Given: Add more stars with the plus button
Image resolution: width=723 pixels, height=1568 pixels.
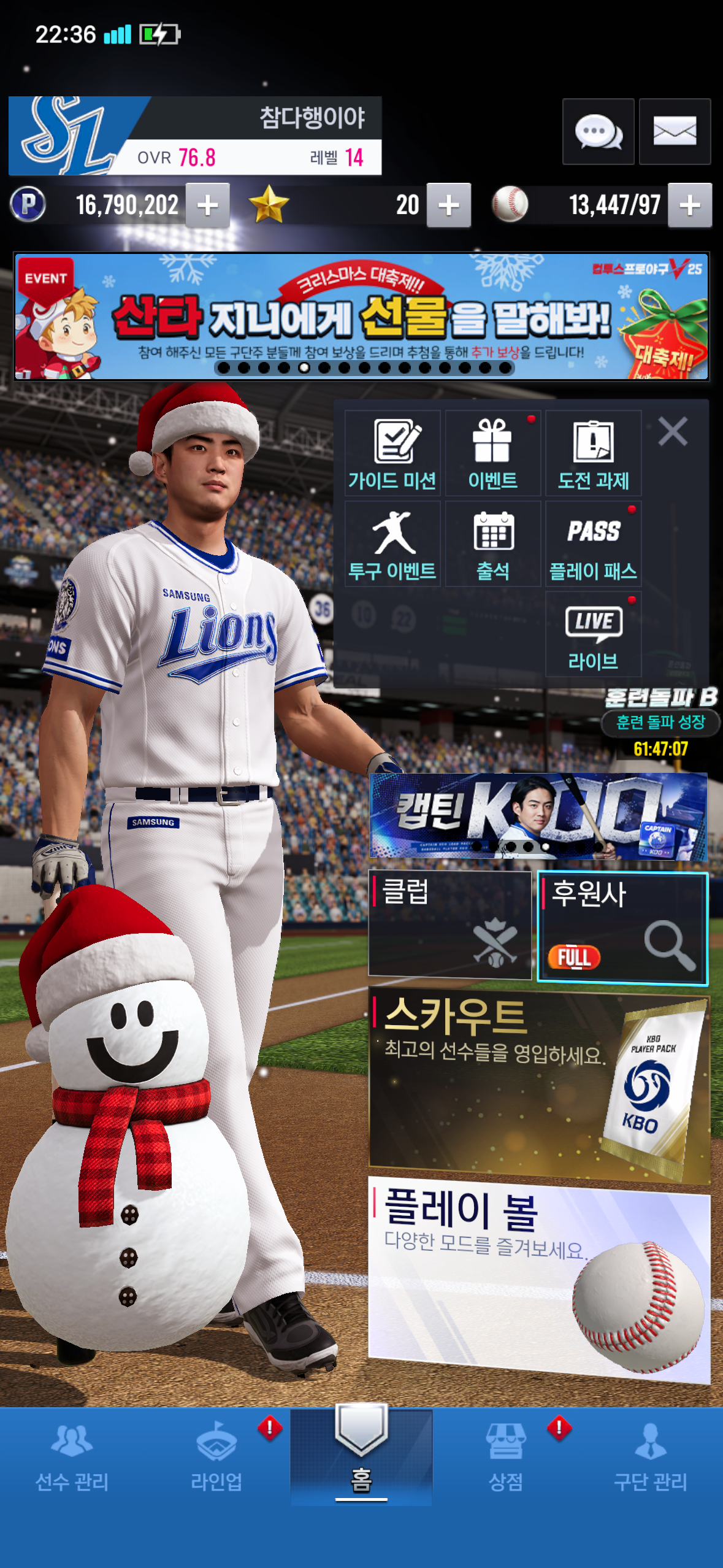Looking at the screenshot, I should point(448,206).
